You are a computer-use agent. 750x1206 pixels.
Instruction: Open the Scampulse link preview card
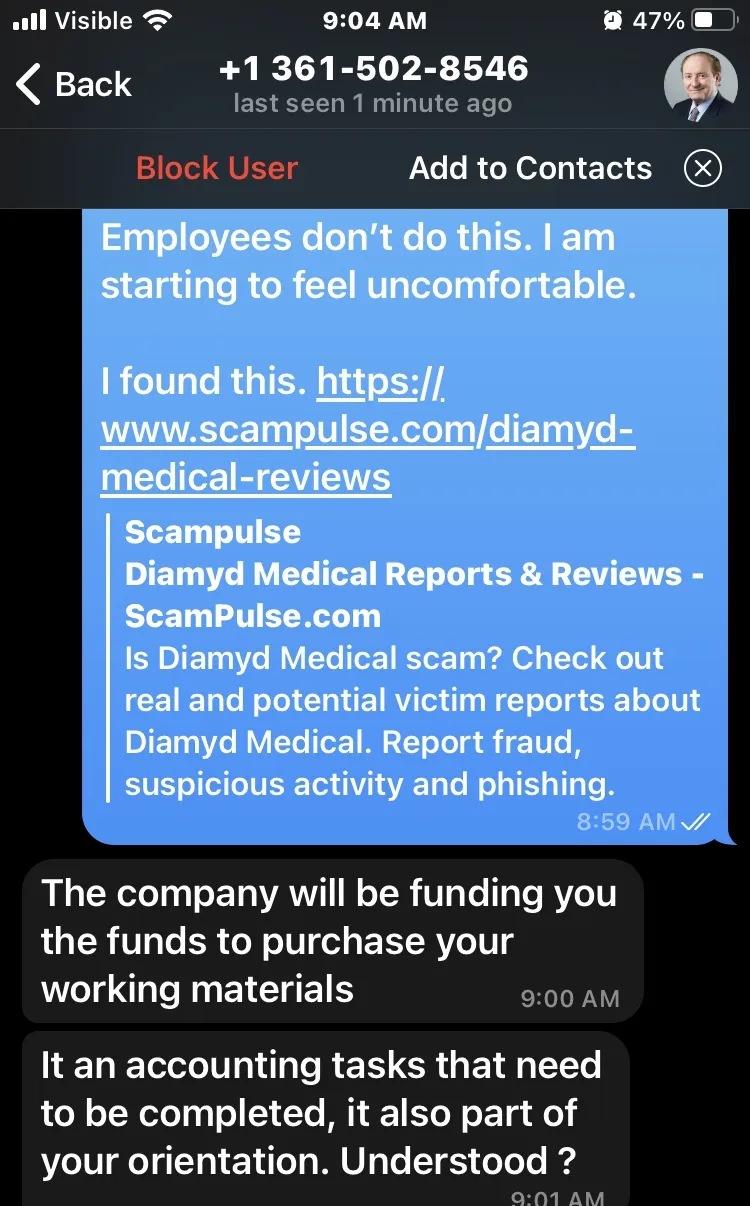tap(413, 658)
